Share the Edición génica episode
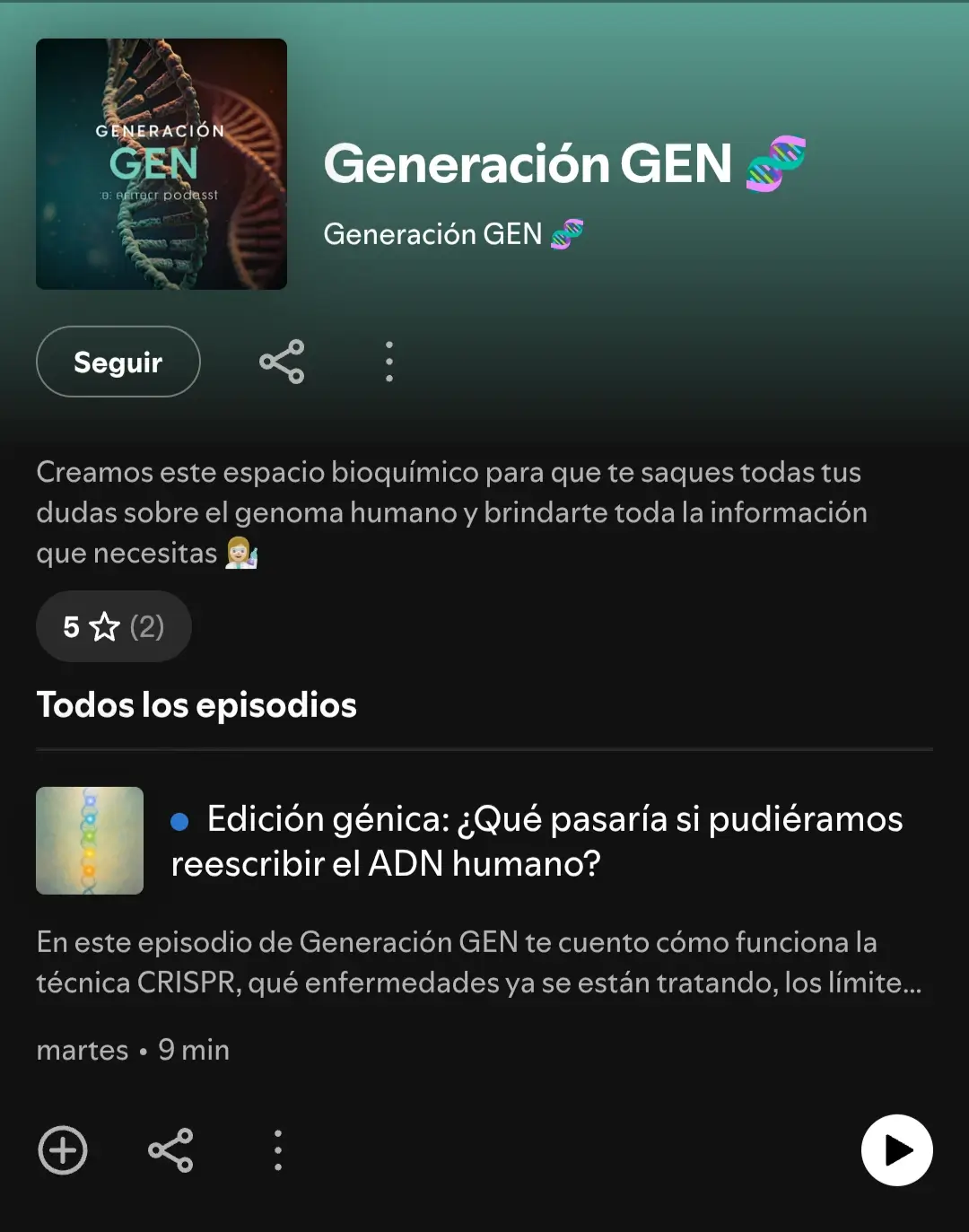 [170, 1150]
